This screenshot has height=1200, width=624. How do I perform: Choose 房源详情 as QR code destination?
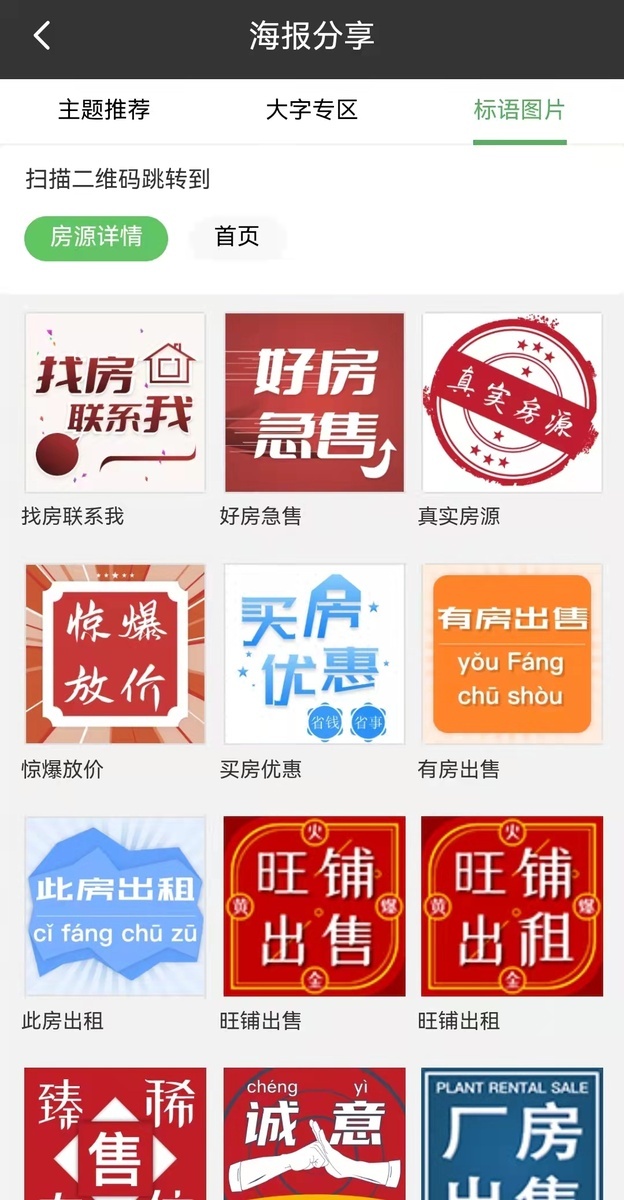click(x=96, y=237)
